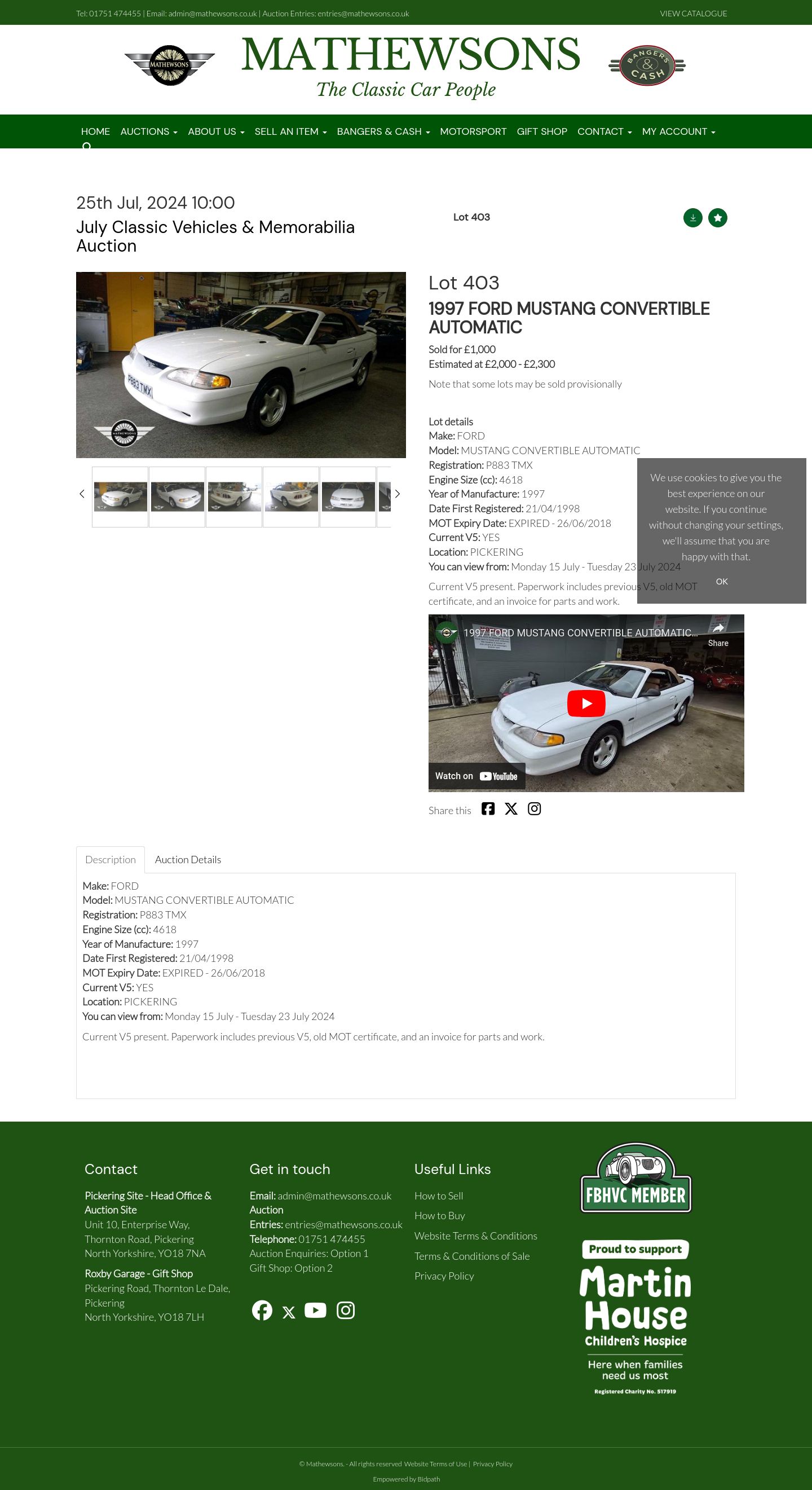This screenshot has width=812, height=1490.
Task: Expand the My Account menu
Action: 678,131
